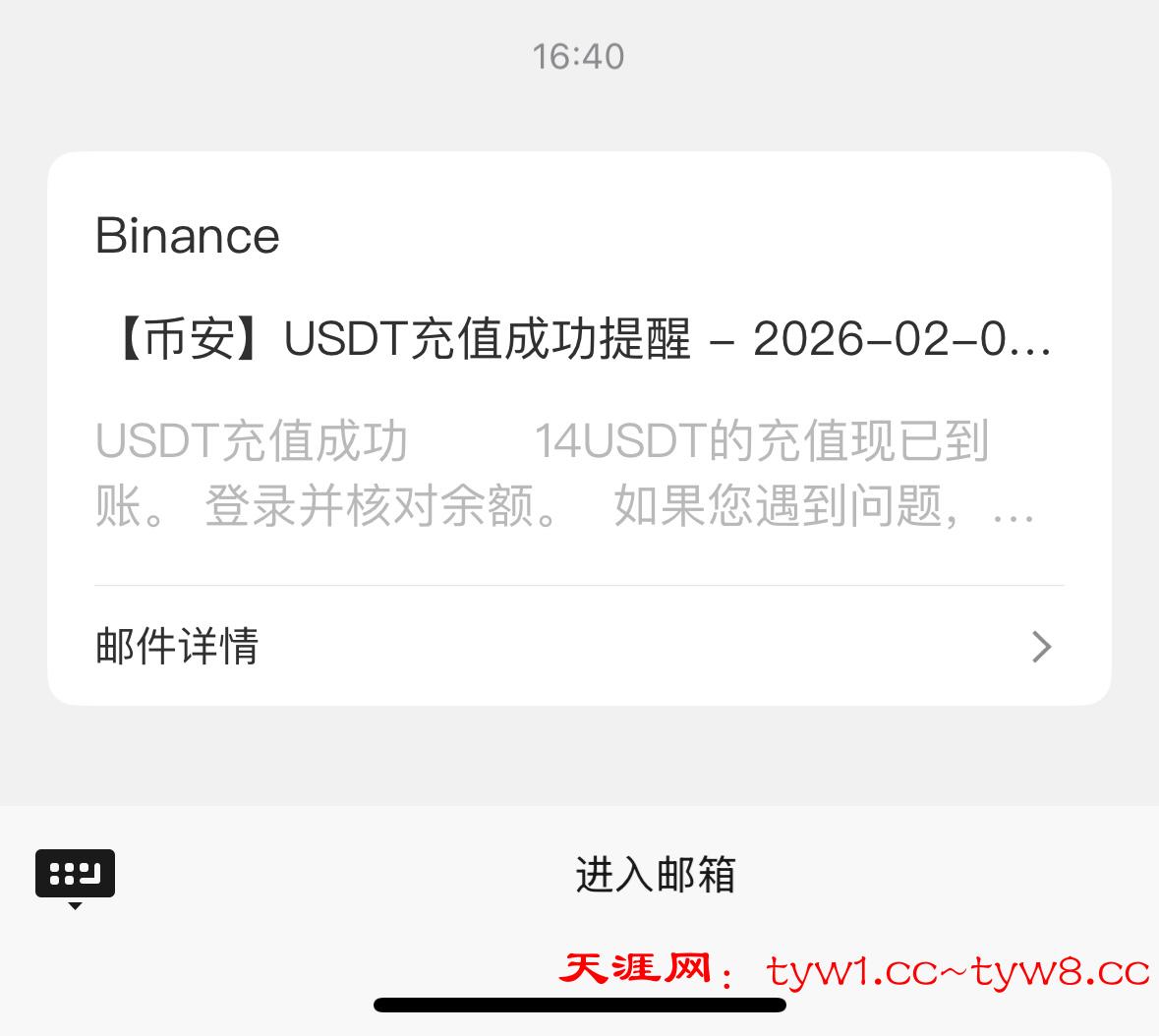This screenshot has width=1159, height=1036.
Task: Tap 进入邮箱 to enter mailbox
Action: (x=655, y=874)
